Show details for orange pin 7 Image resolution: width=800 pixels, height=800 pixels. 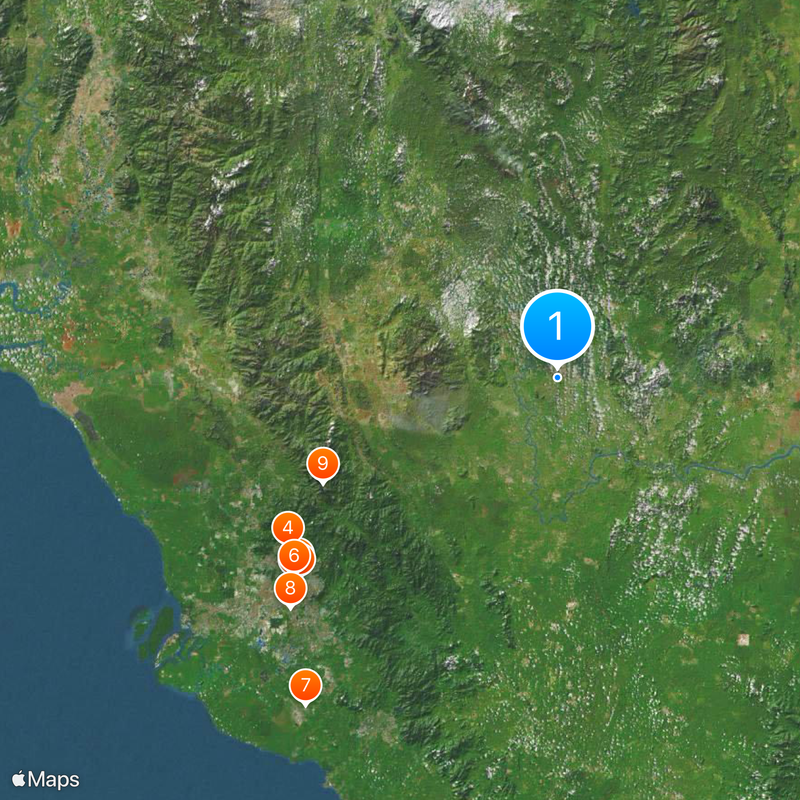tap(306, 686)
